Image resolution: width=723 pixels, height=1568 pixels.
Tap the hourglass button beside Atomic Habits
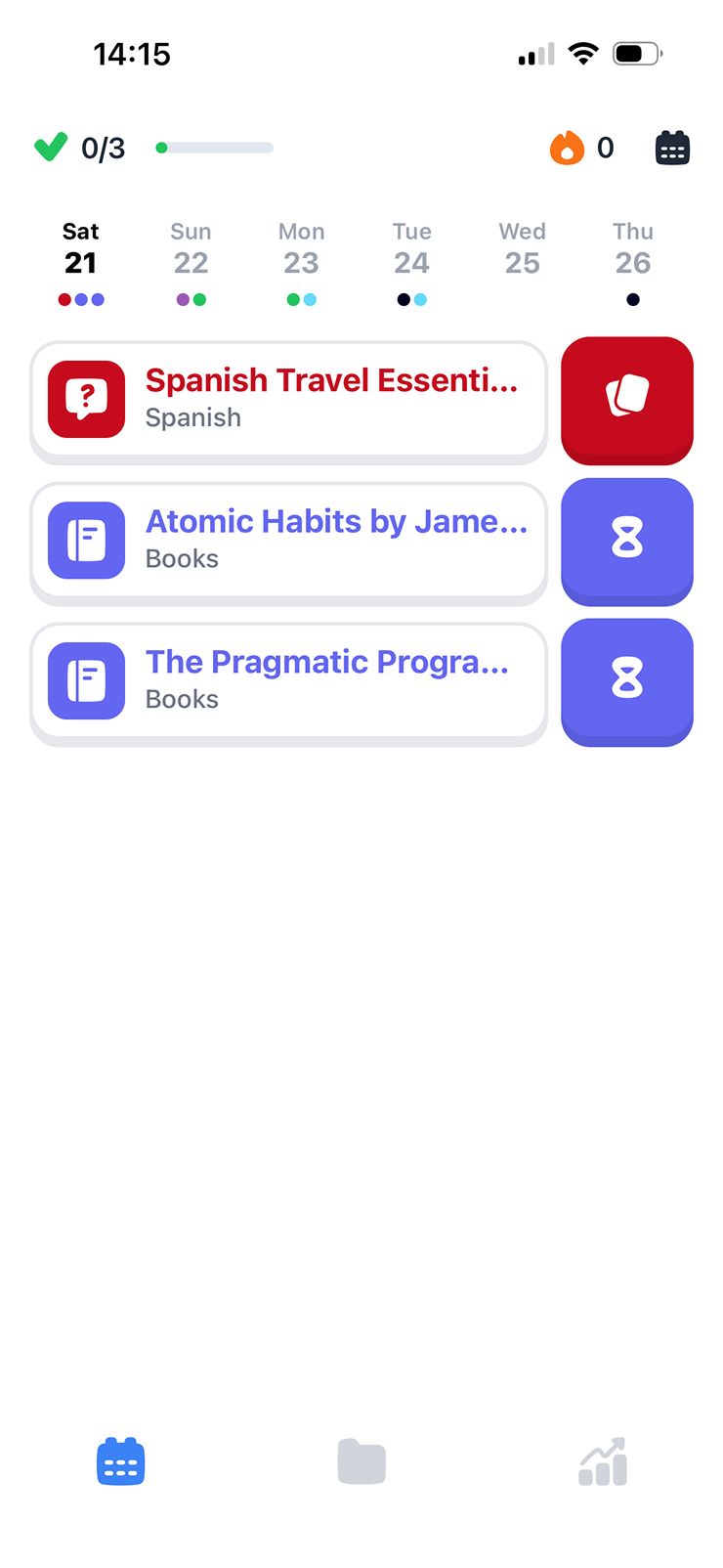click(x=627, y=538)
